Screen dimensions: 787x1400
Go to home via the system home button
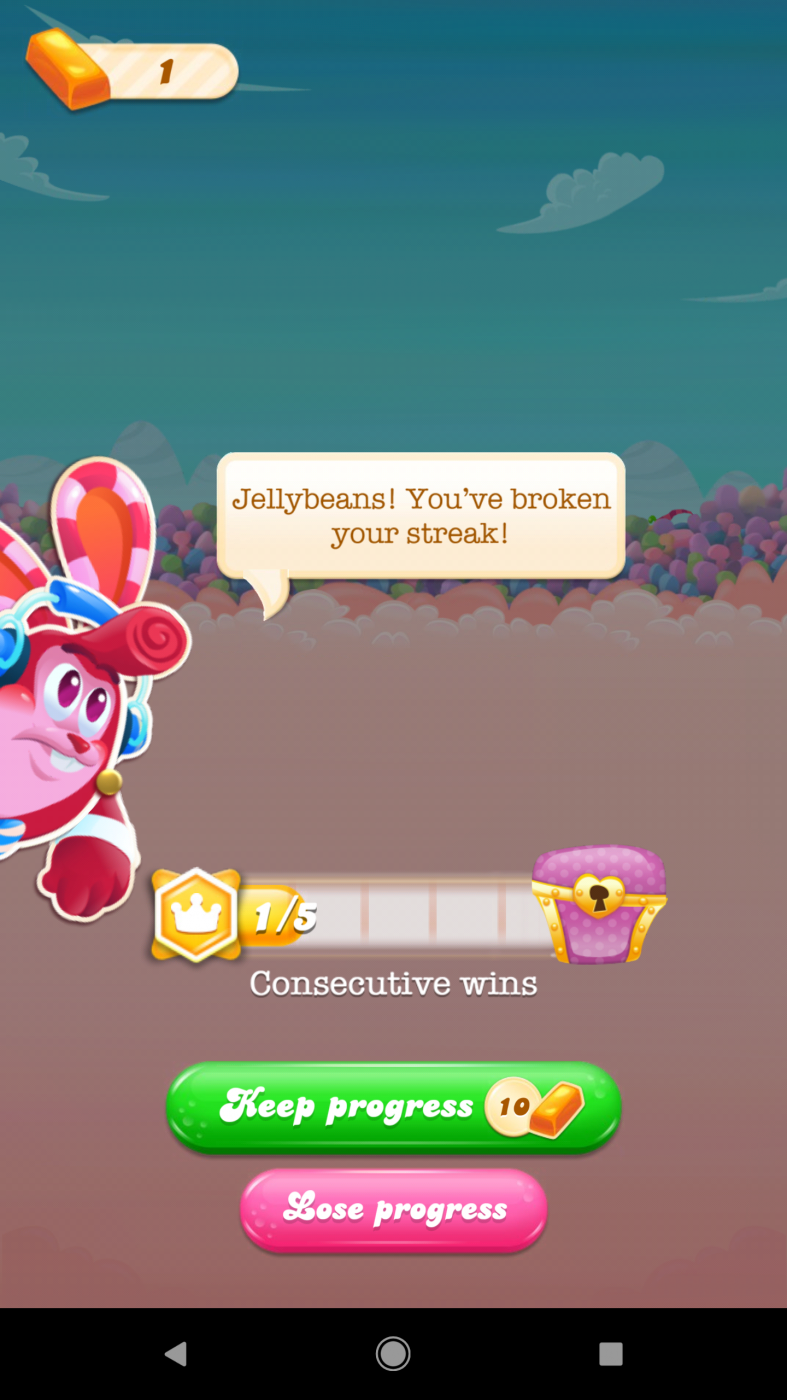click(x=393, y=1354)
